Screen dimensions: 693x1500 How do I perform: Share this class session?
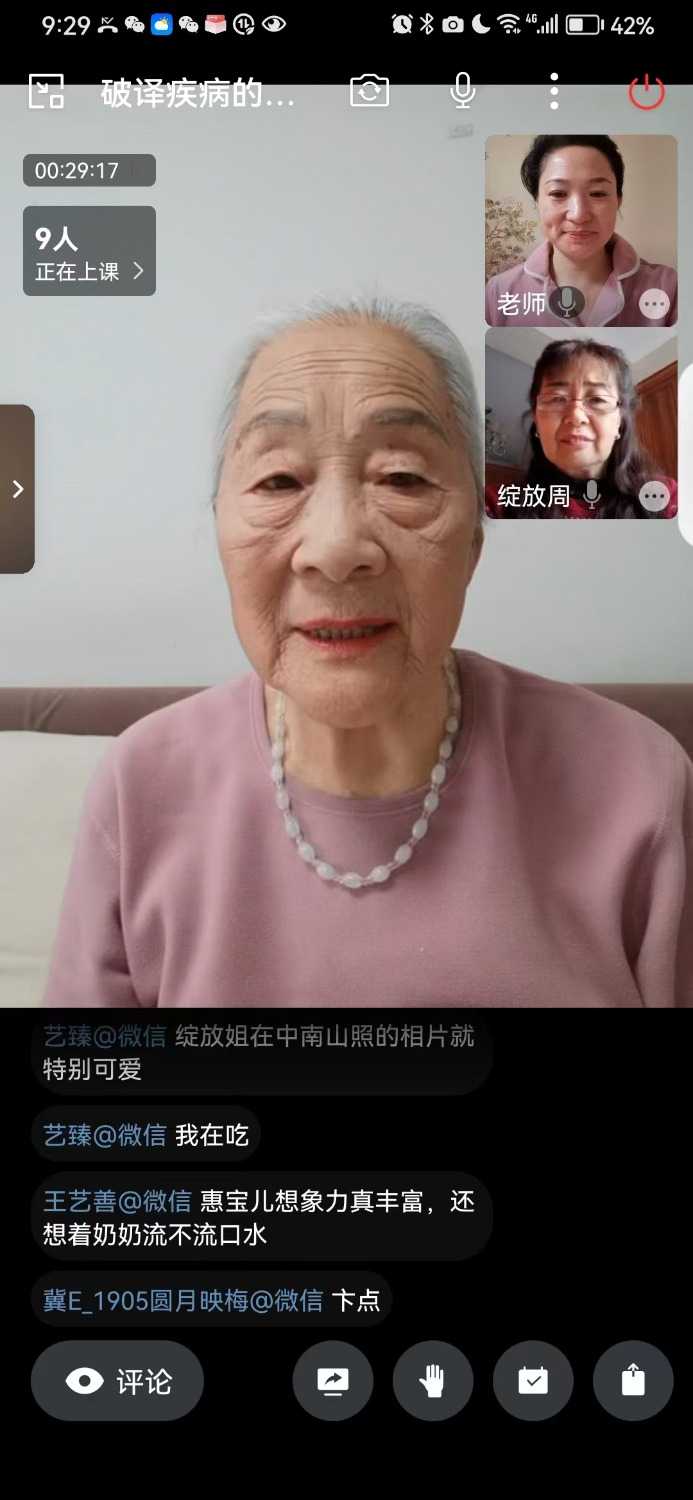click(x=633, y=1381)
